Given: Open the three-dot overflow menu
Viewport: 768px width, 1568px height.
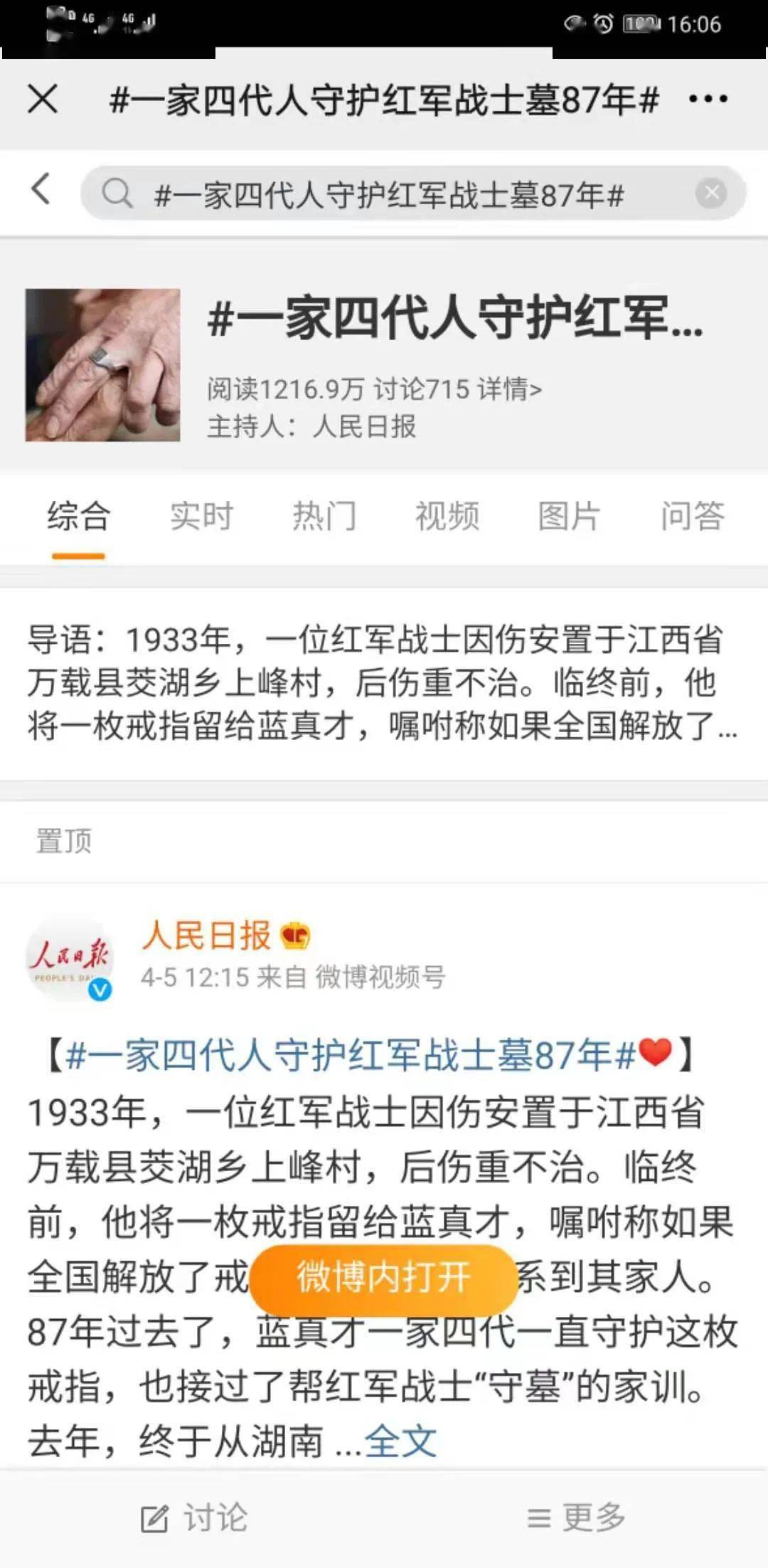Looking at the screenshot, I should click(708, 99).
